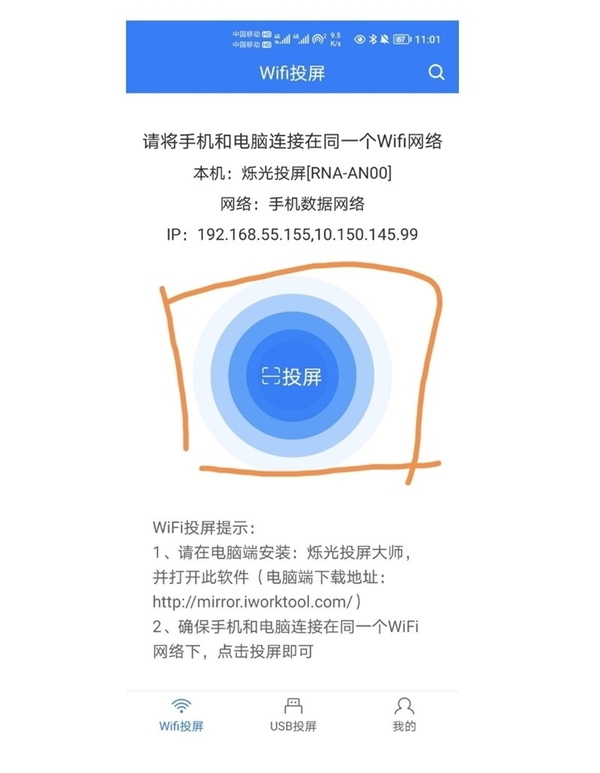Select the Wifi投屏 tab
Viewport: 600px width, 773px height.
[x=181, y=715]
